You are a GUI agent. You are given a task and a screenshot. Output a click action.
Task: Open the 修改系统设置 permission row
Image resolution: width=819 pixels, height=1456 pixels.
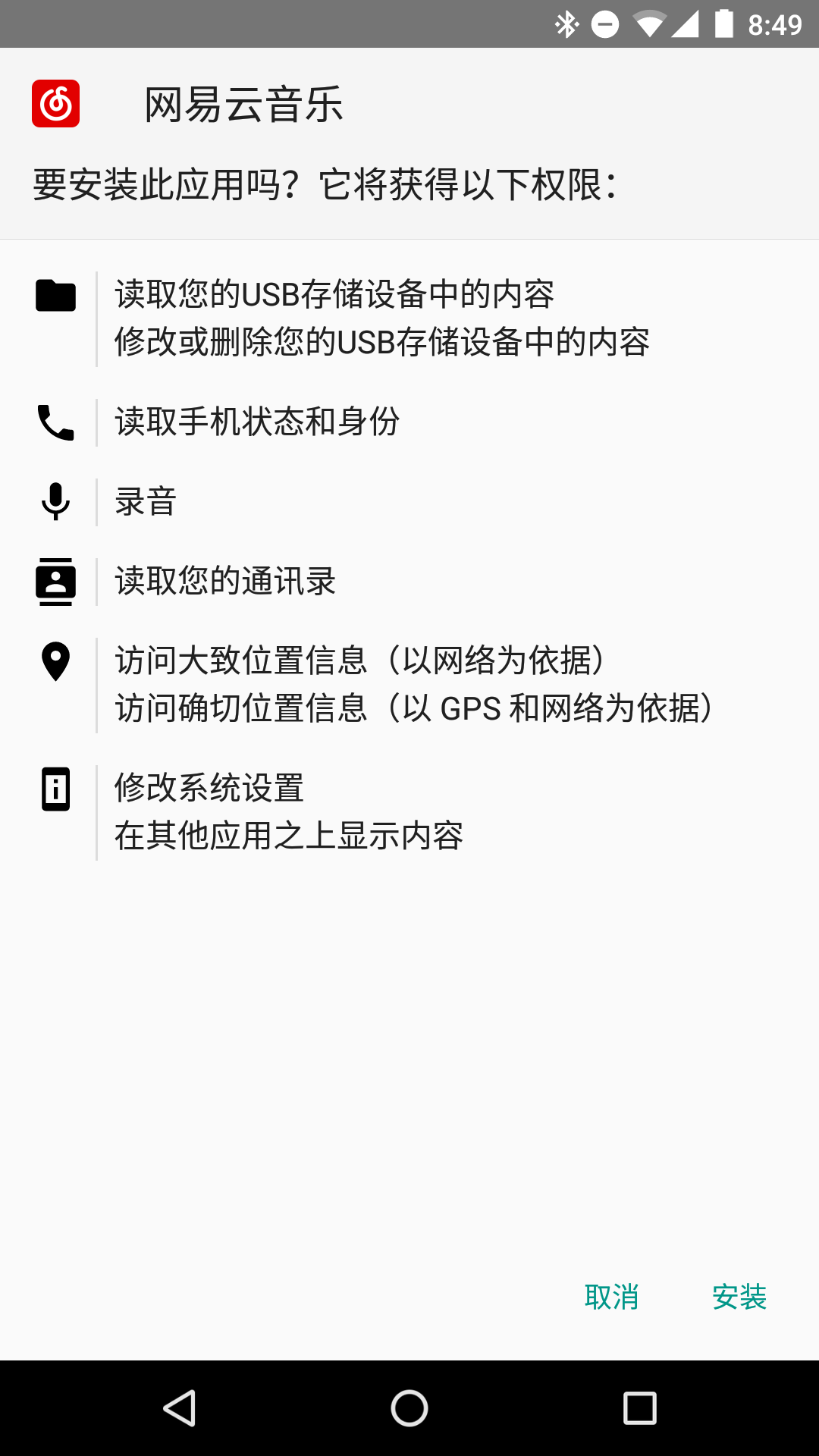point(409,812)
